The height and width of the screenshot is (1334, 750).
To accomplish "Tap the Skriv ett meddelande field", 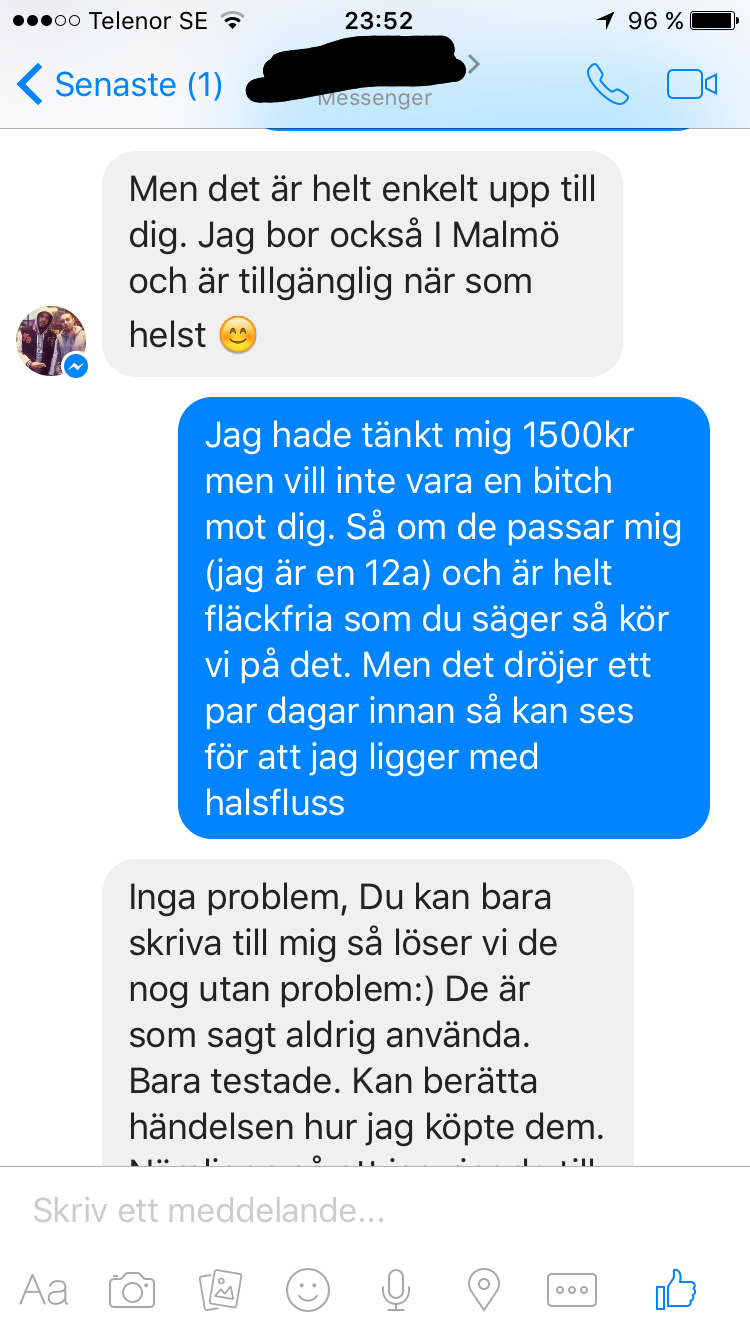I will [375, 1211].
